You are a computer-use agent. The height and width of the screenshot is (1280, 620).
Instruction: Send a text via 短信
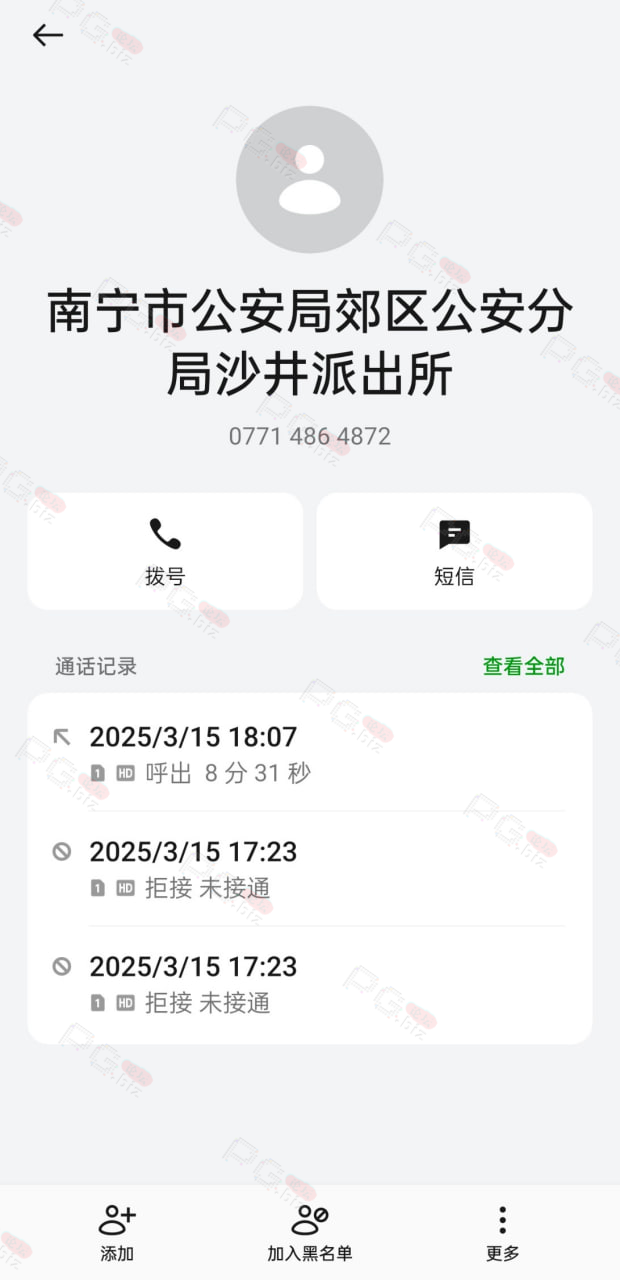coord(454,551)
